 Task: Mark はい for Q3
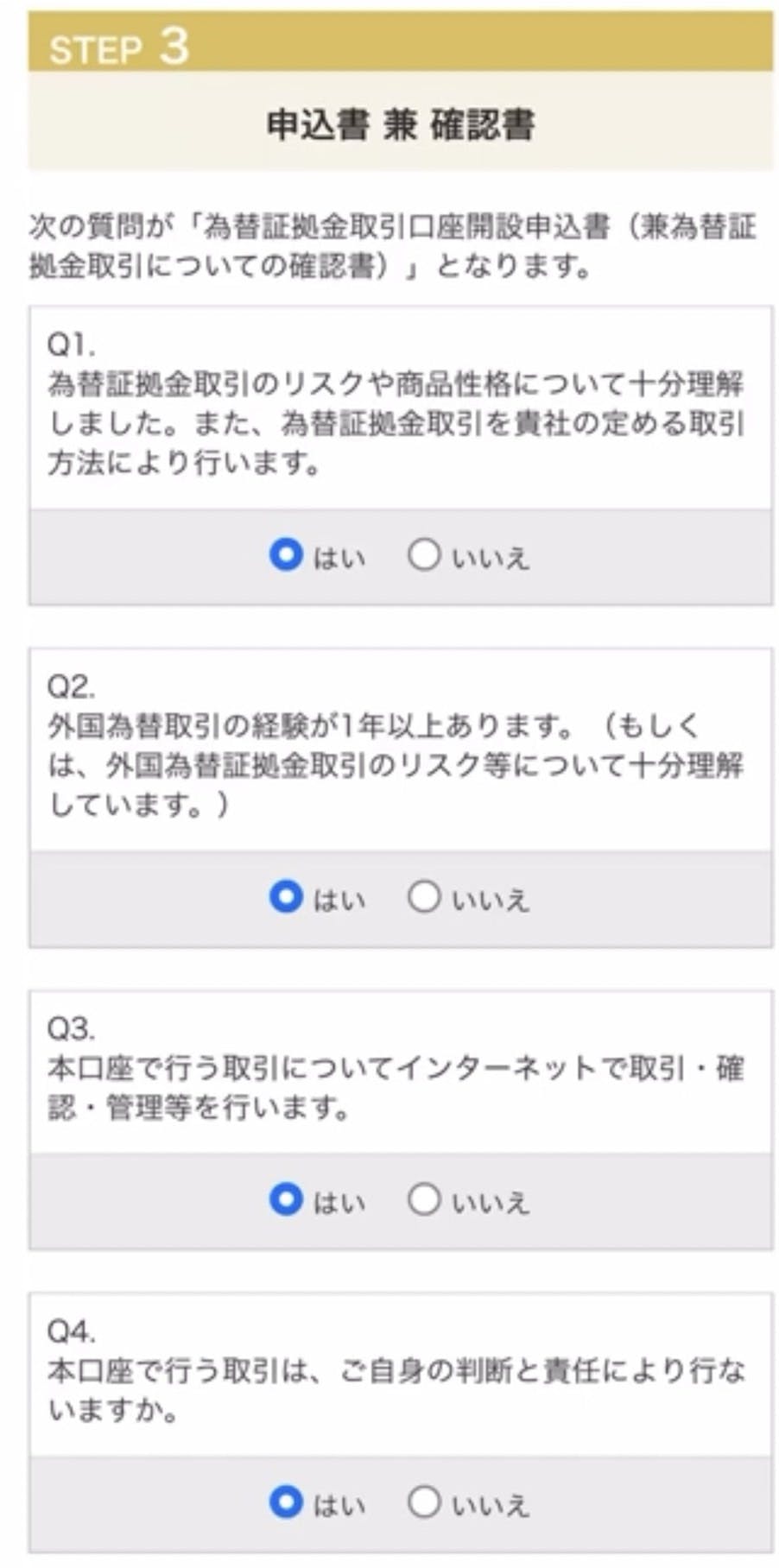pyautogui.click(x=286, y=1199)
